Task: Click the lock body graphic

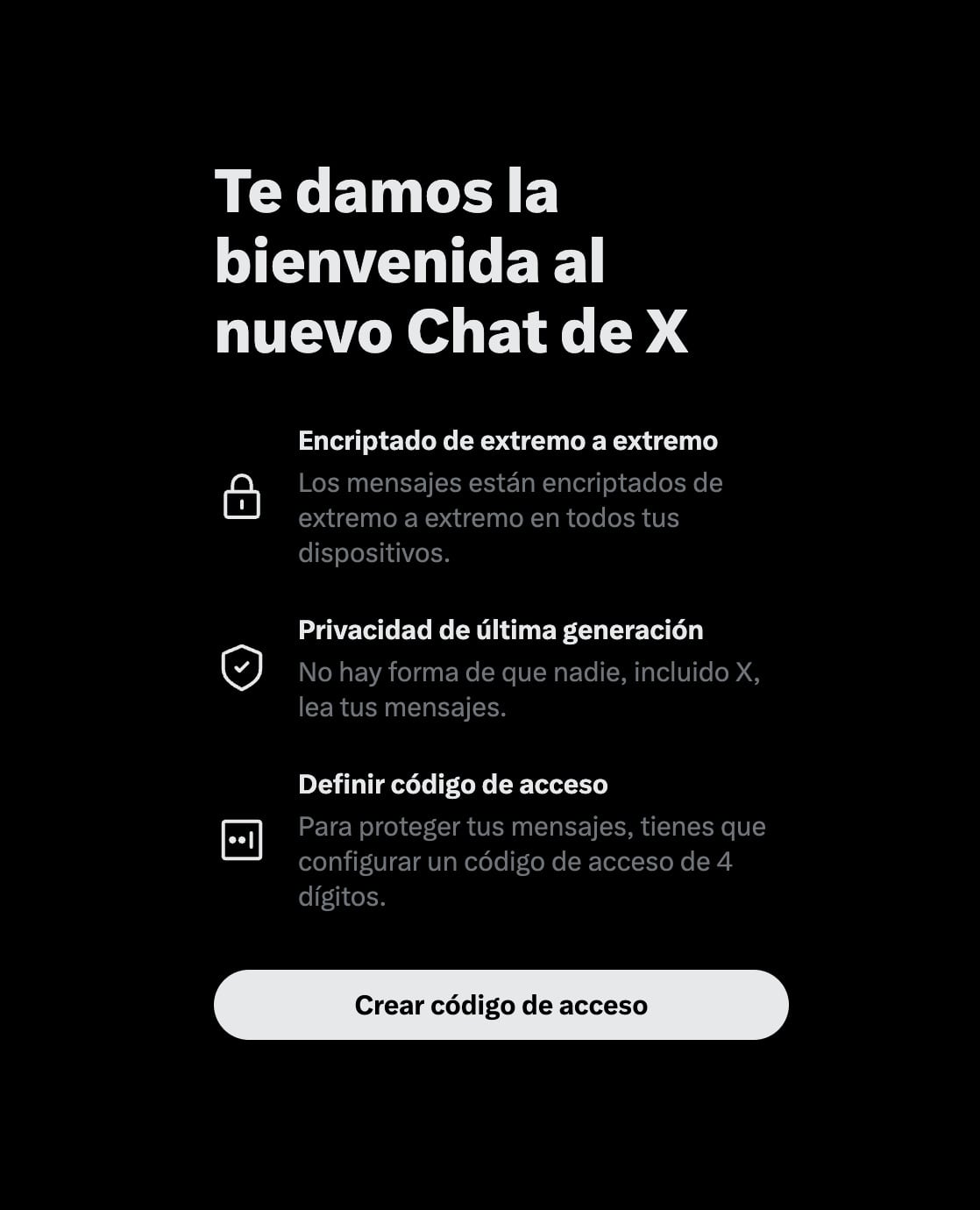Action: (x=242, y=505)
